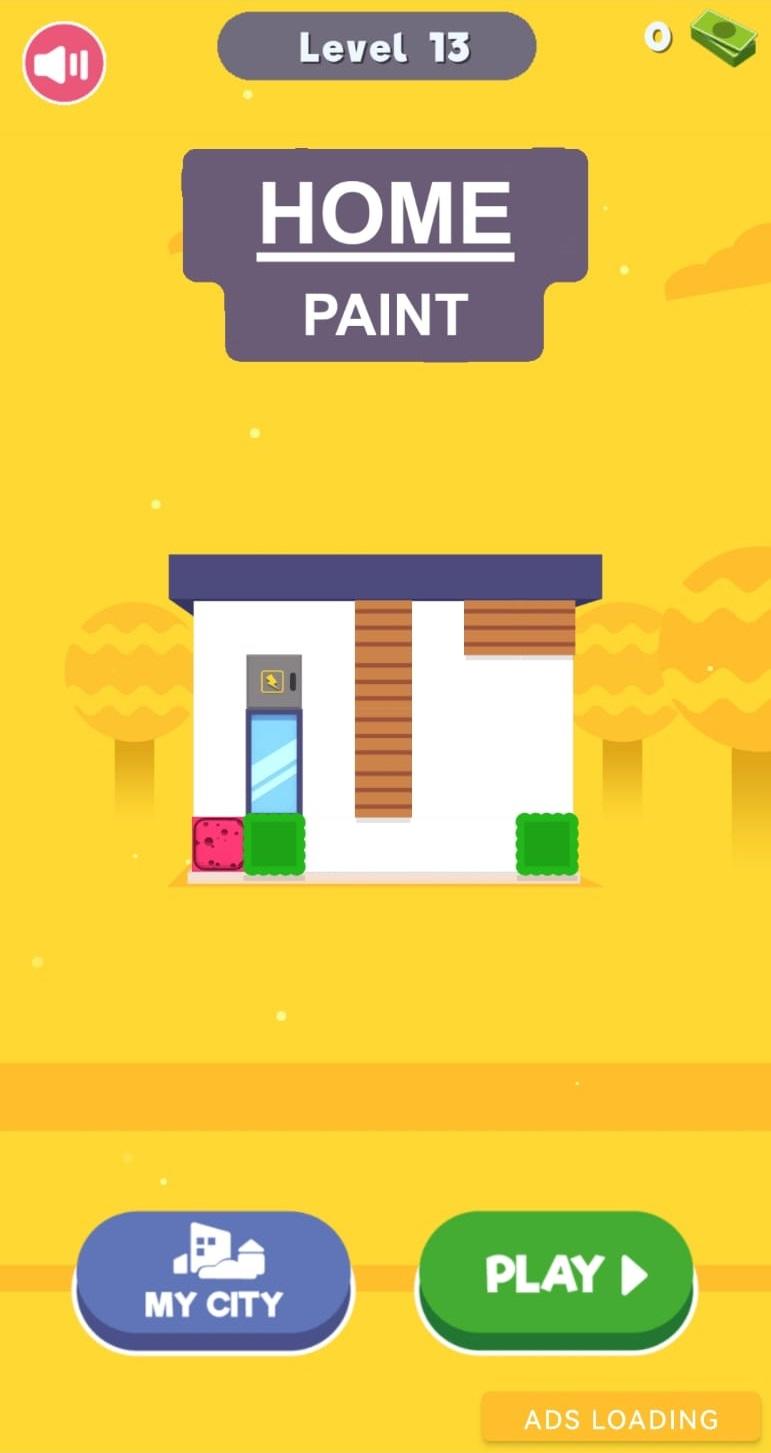Tap the coin counter showing 0
The height and width of the screenshot is (1453, 771).
click(x=659, y=38)
